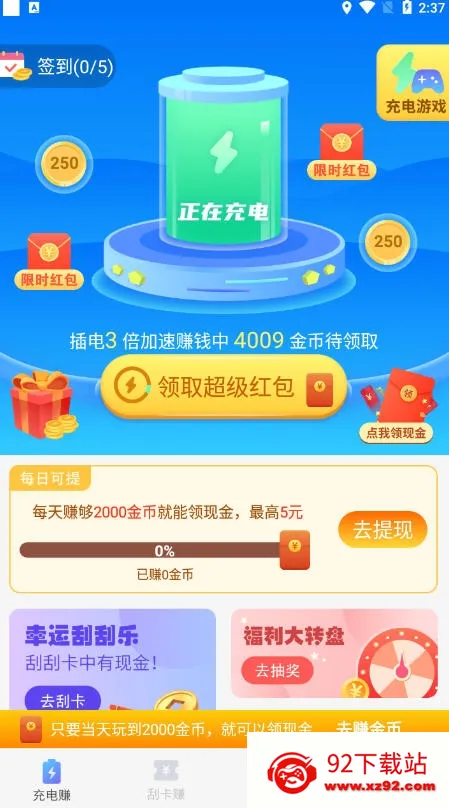Screen dimensions: 449x808
Task: Open the 限时红包 below 充电游戏
Action: pyautogui.click(x=341, y=152)
